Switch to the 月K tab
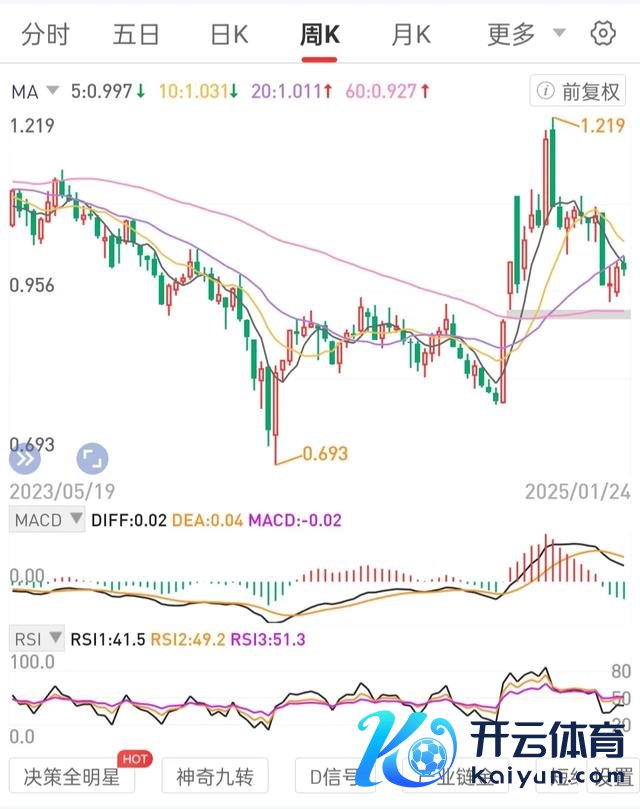Screen dimensions: 640x809 pyautogui.click(x=411, y=35)
